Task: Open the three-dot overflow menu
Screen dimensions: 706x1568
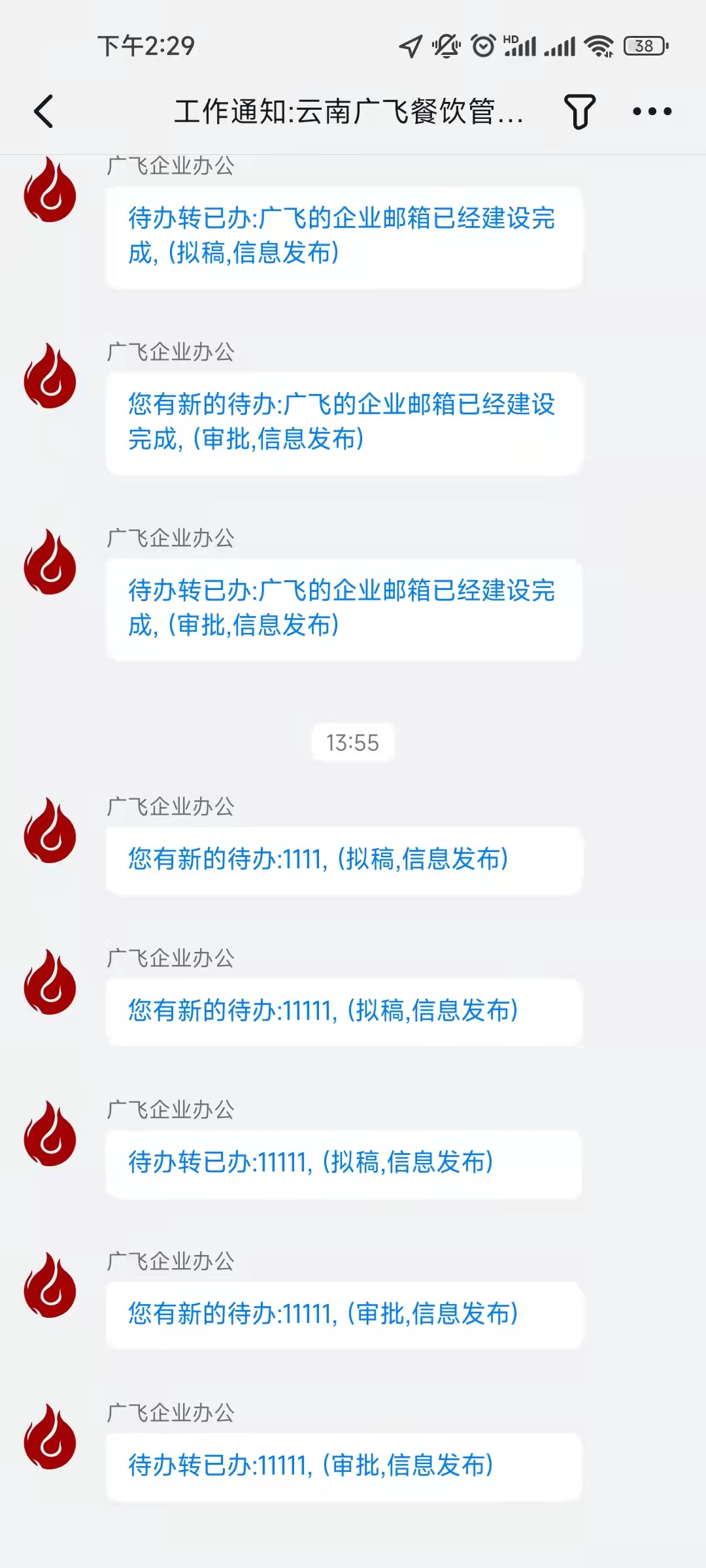Action: (652, 111)
